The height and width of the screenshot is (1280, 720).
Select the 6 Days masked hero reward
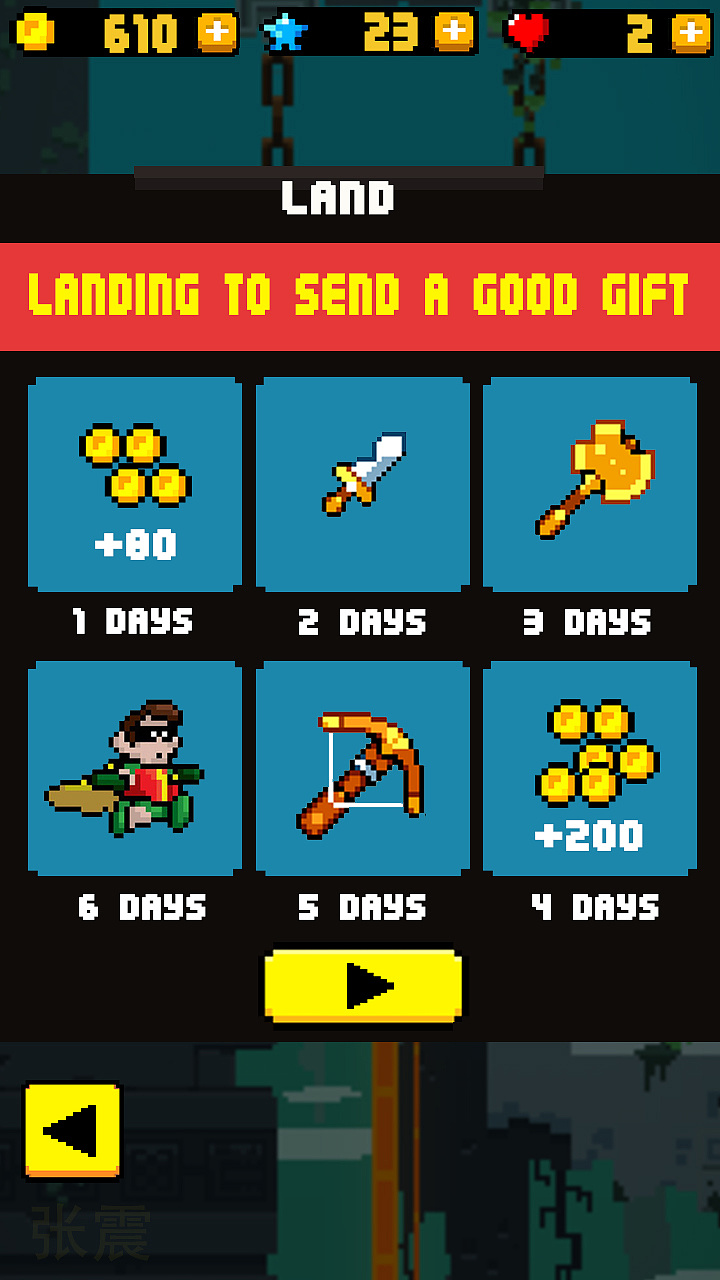[135, 768]
